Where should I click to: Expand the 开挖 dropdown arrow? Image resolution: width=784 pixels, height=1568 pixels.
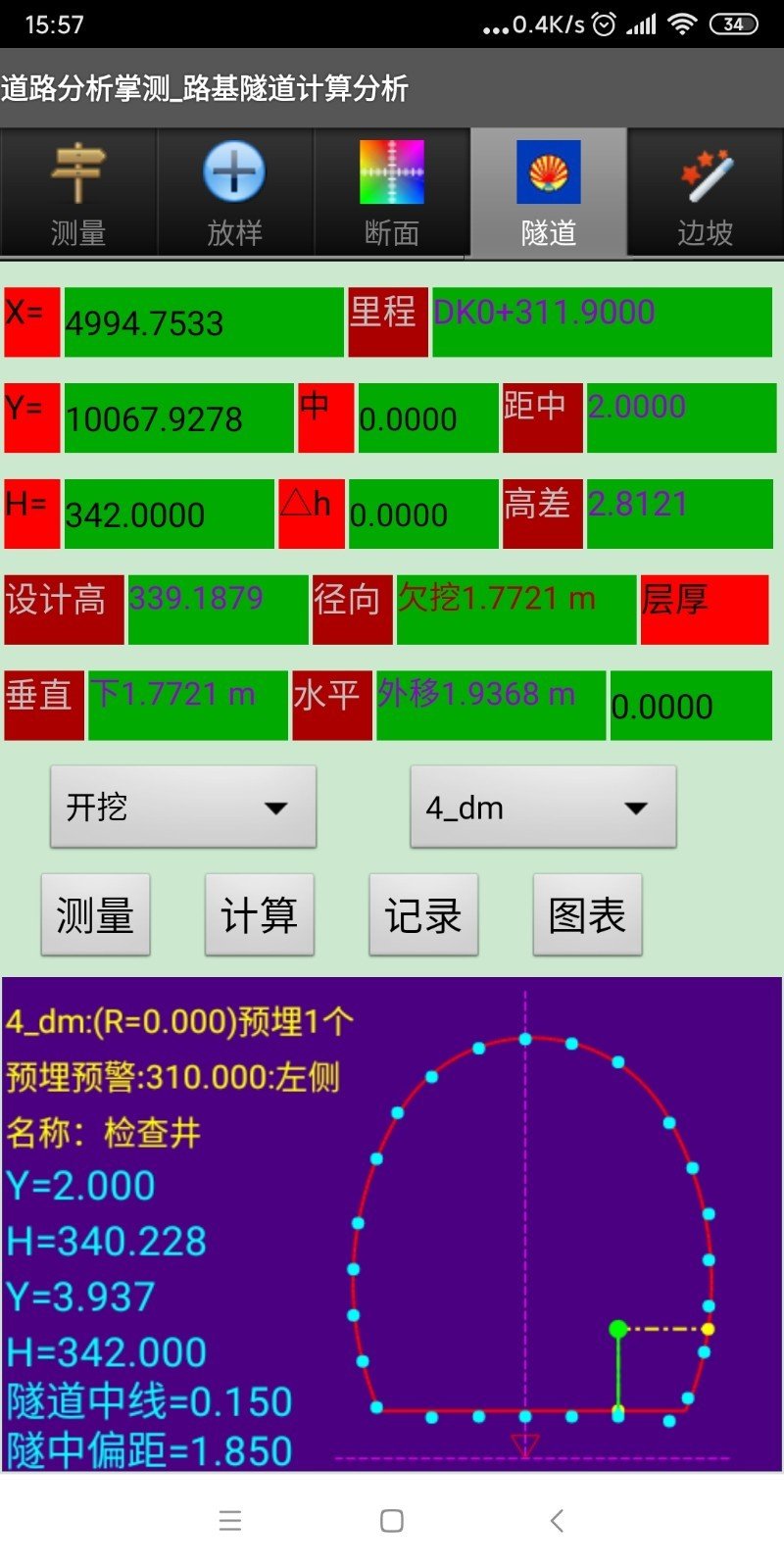278,807
